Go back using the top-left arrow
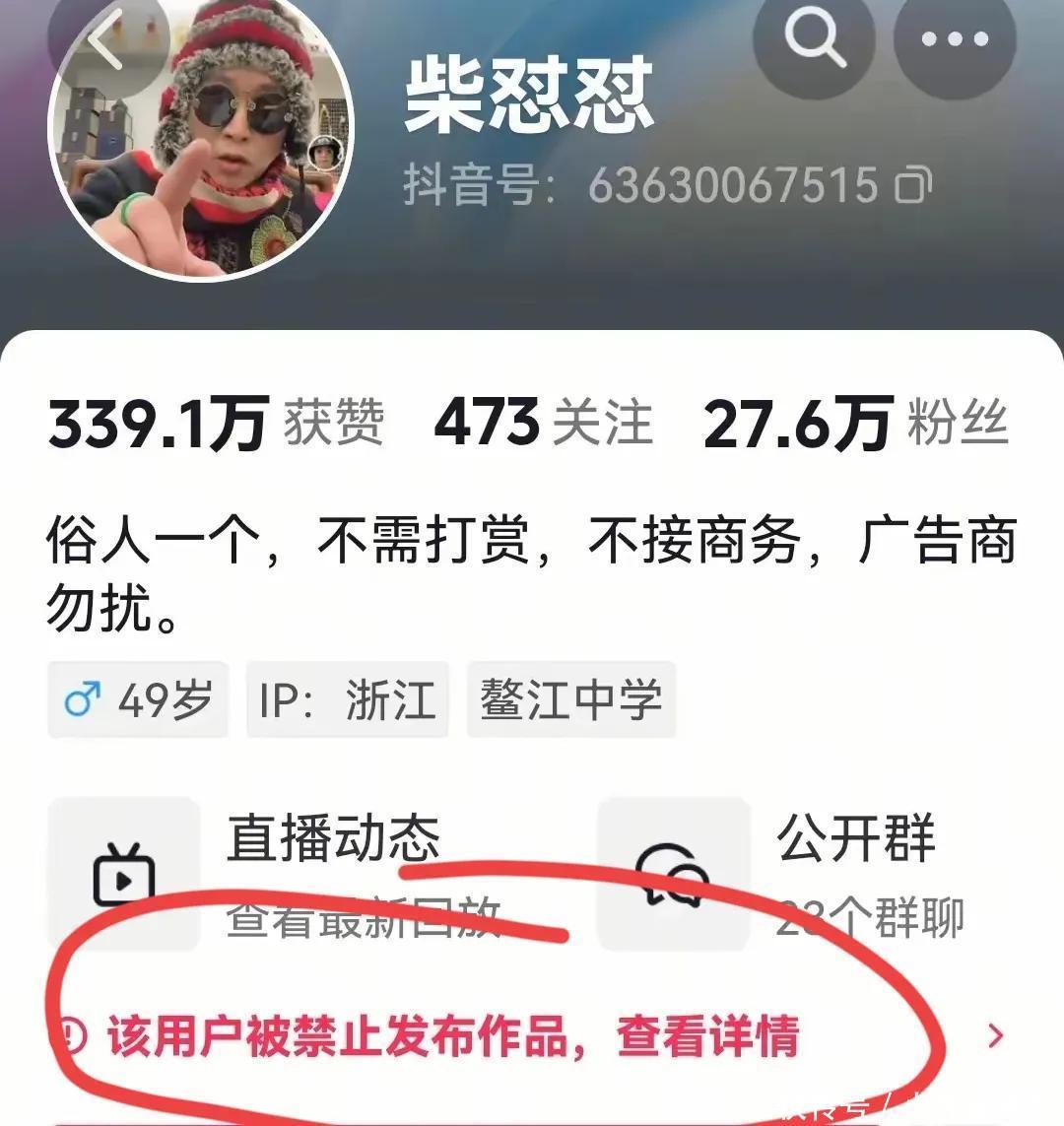The image size is (1064, 1126). coord(106,41)
